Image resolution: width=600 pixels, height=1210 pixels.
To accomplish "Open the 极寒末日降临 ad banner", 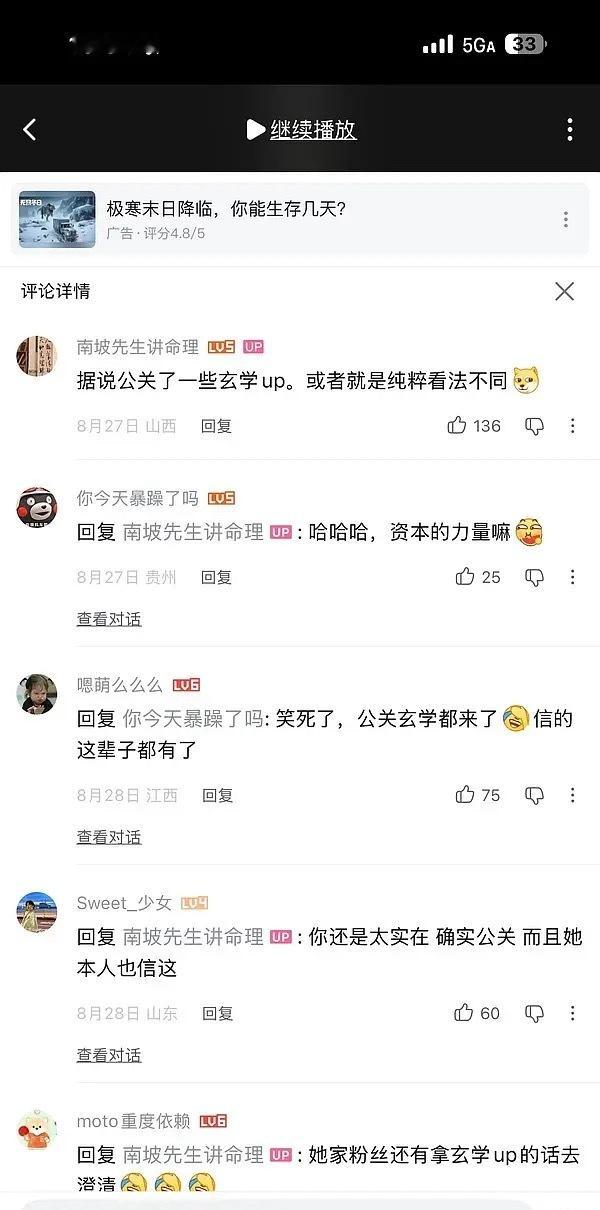I will (x=300, y=219).
